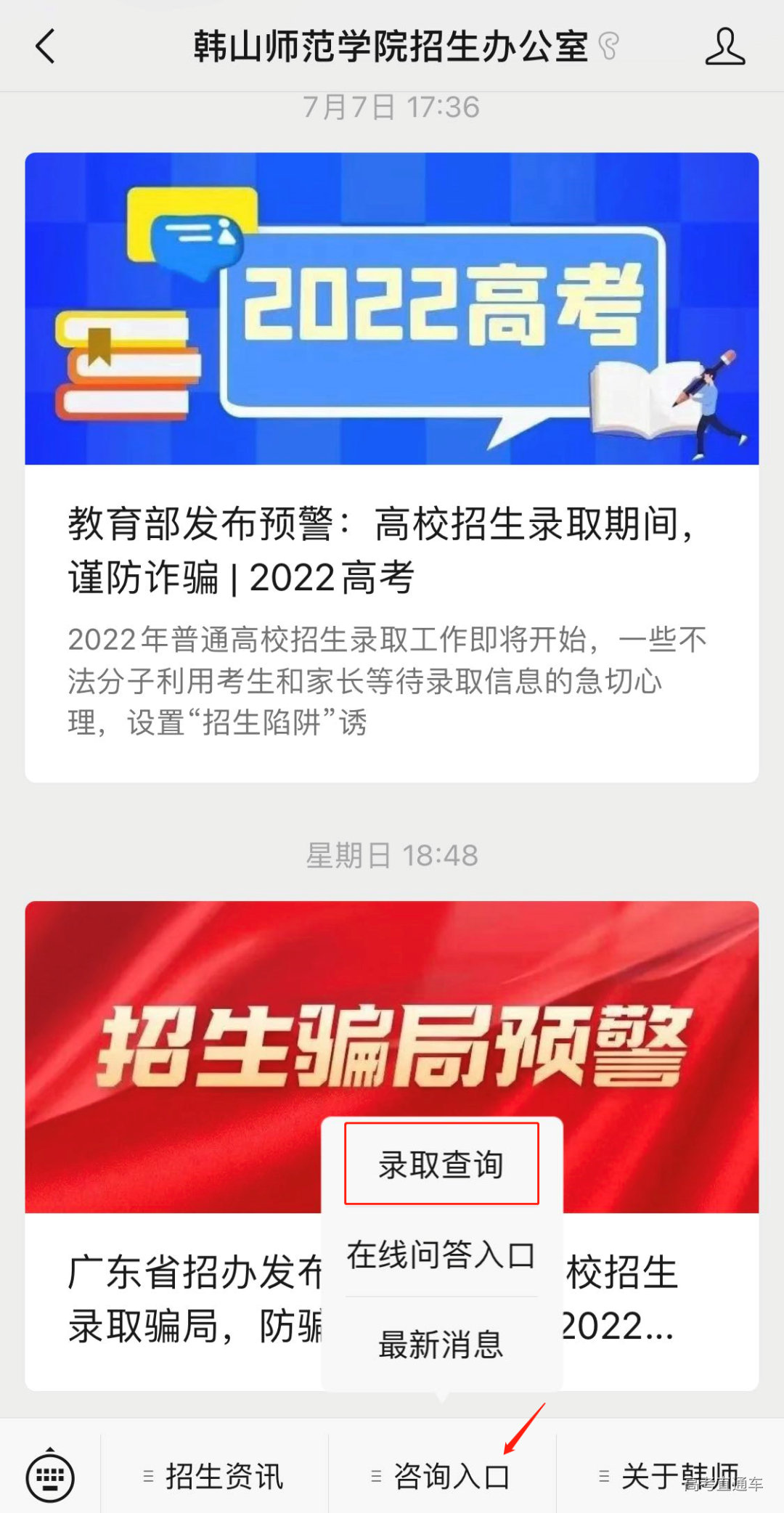Open the official account profile icon
Viewport: 784px width, 1513px height.
[x=724, y=46]
